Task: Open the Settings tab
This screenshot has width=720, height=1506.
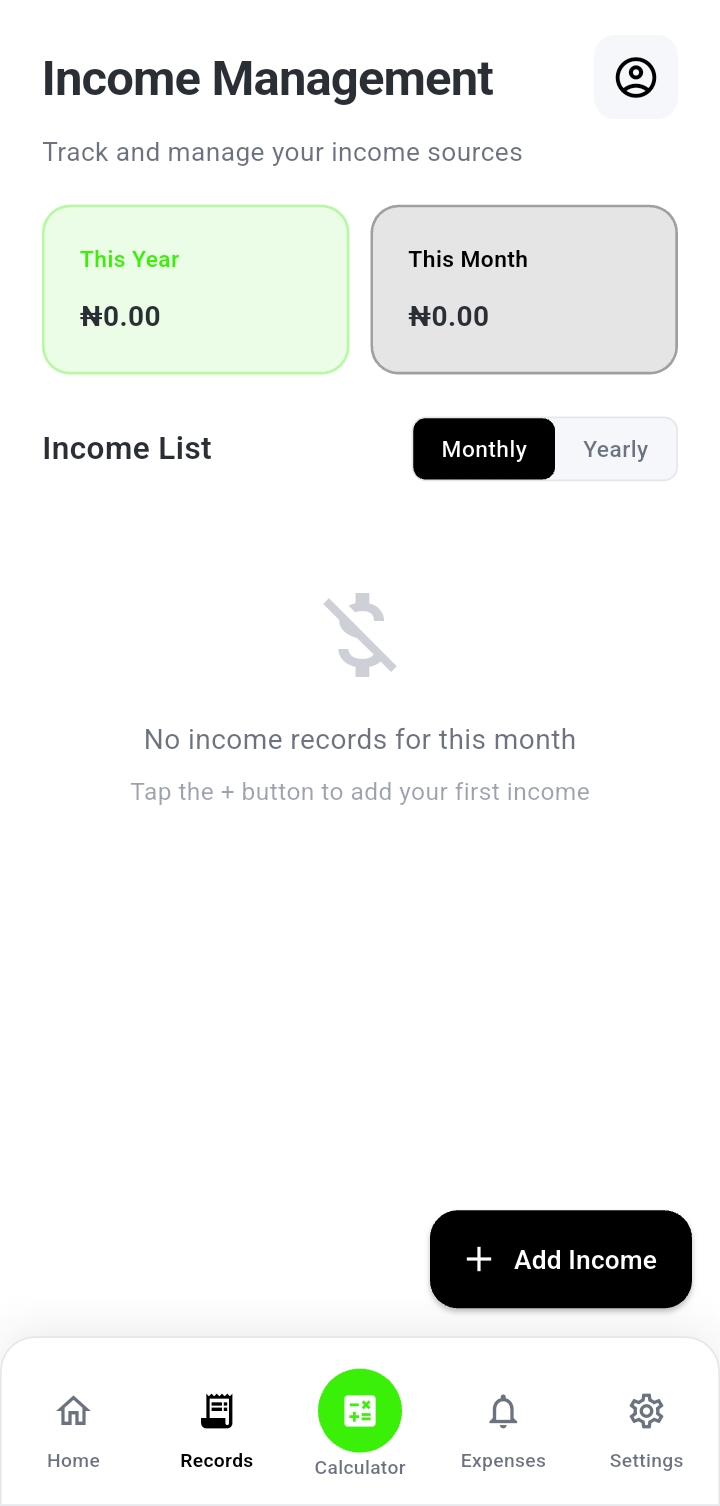Action: pos(646,1430)
